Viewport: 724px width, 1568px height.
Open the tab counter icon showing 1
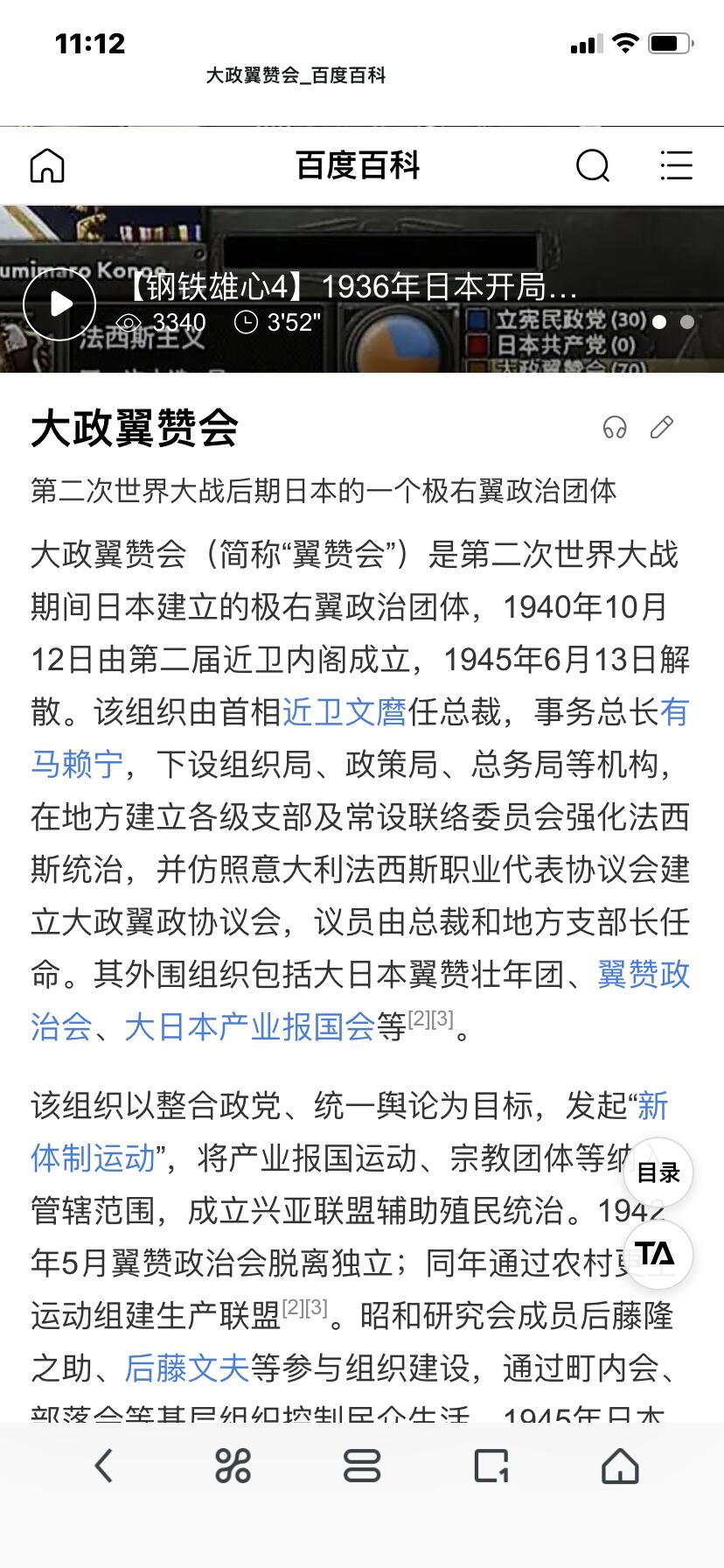tap(491, 1466)
